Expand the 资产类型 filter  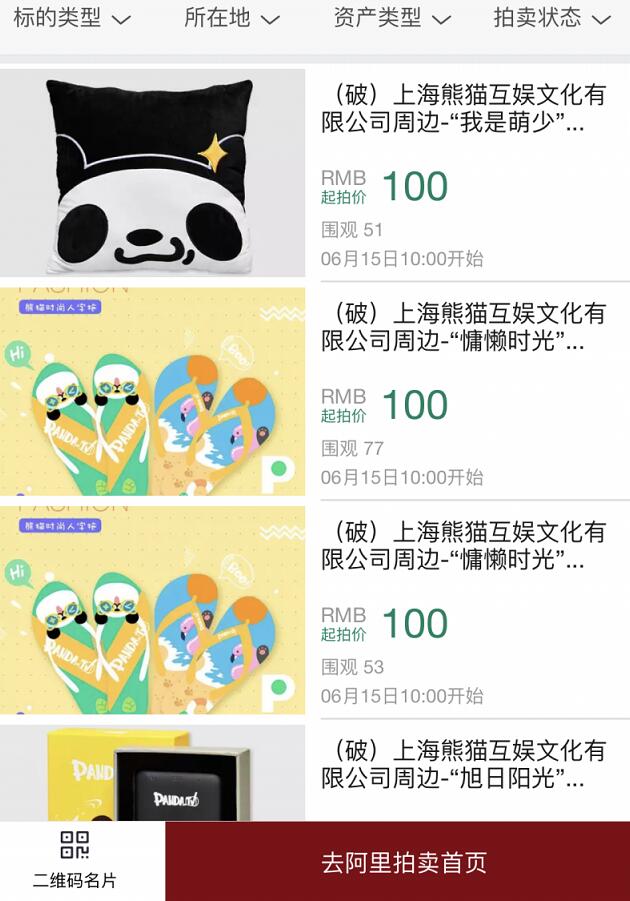tap(391, 18)
